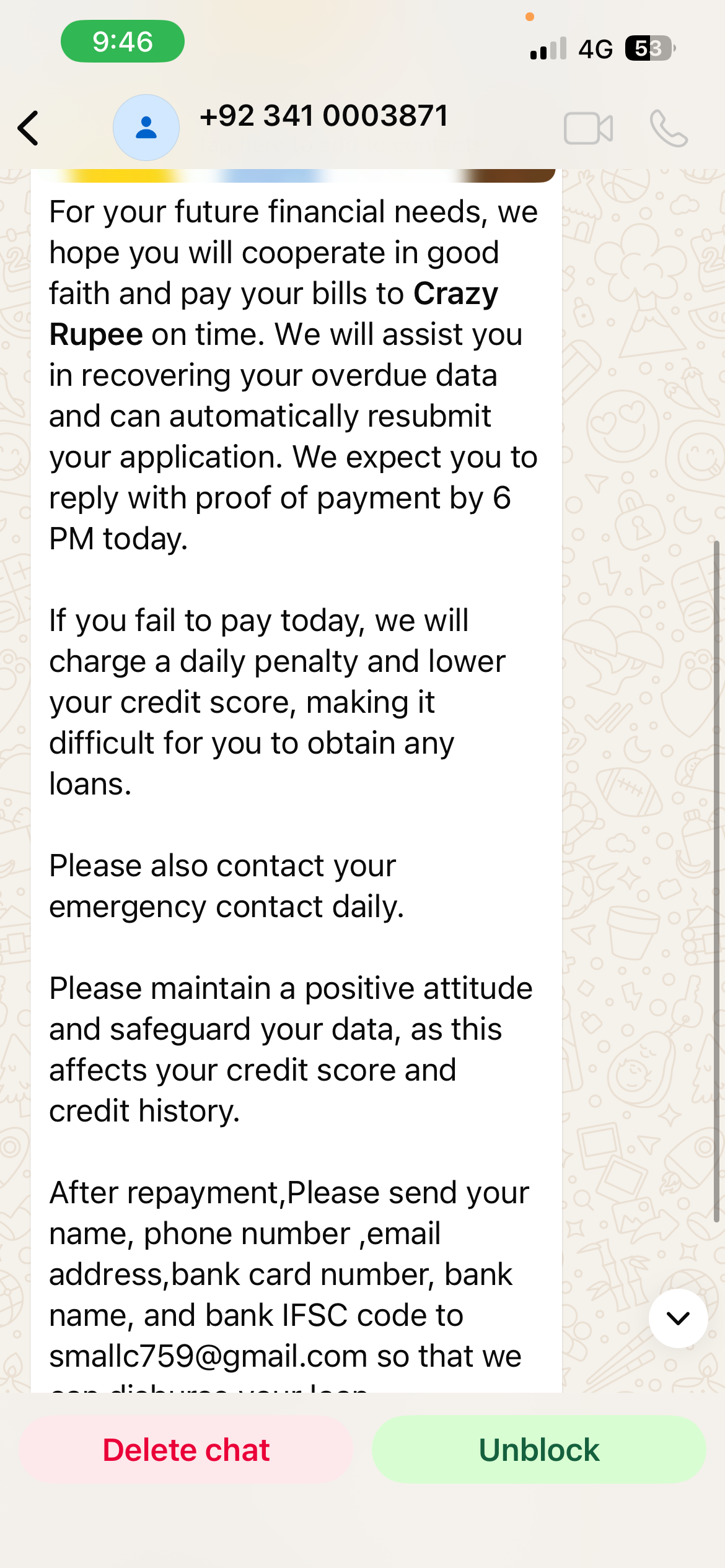725x1568 pixels.
Task: Jump to the latest message
Action: click(x=678, y=1318)
